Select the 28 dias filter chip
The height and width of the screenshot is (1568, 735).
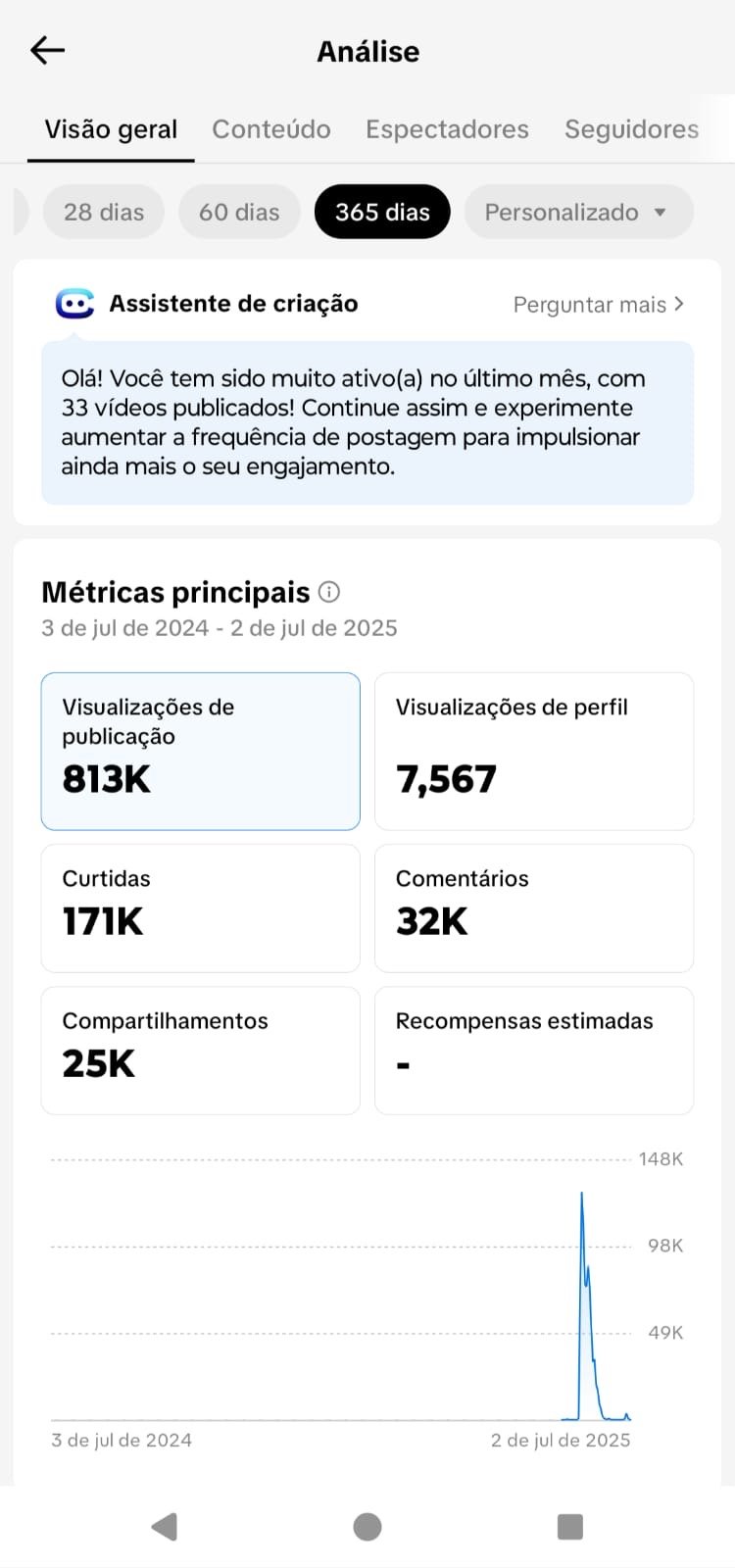pyautogui.click(x=104, y=212)
